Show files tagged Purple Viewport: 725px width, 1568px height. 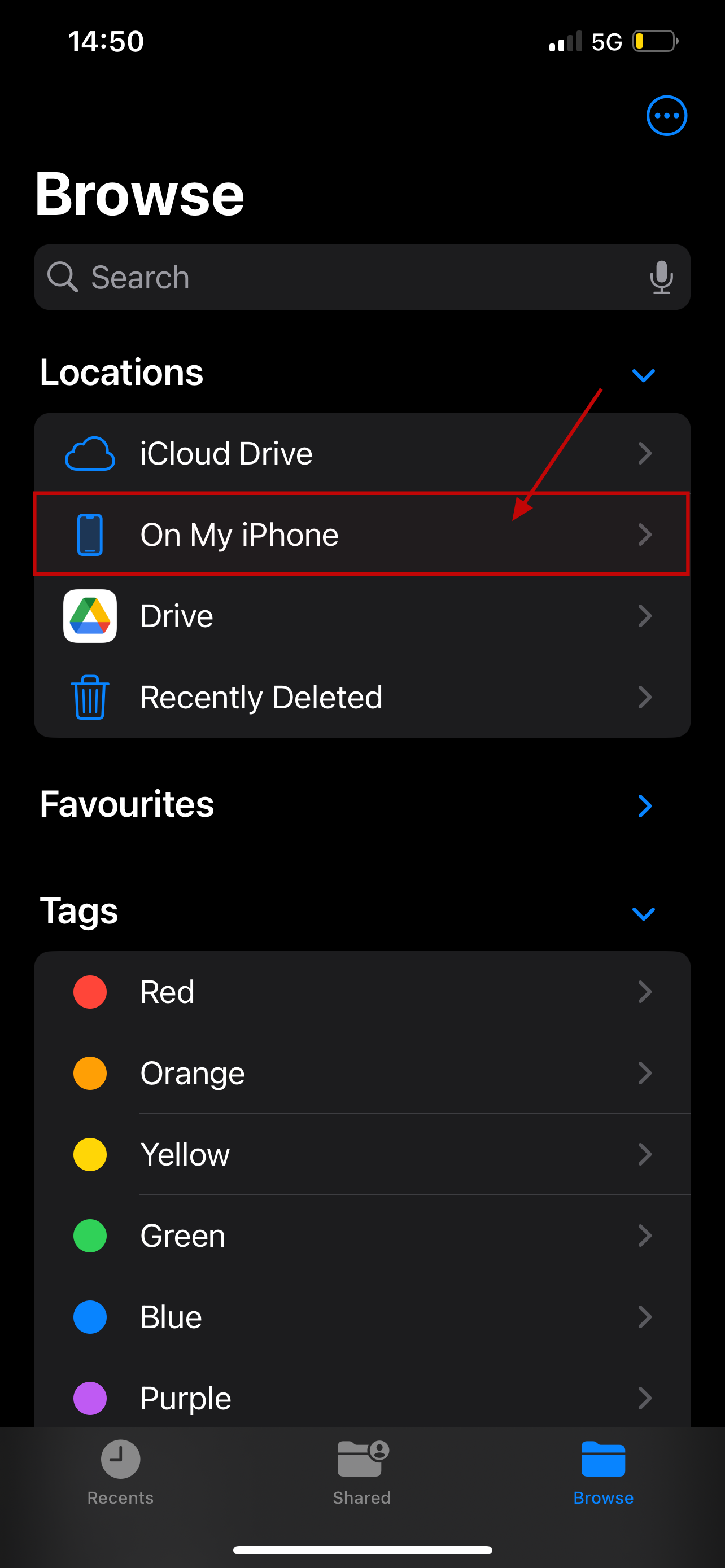tap(362, 1398)
